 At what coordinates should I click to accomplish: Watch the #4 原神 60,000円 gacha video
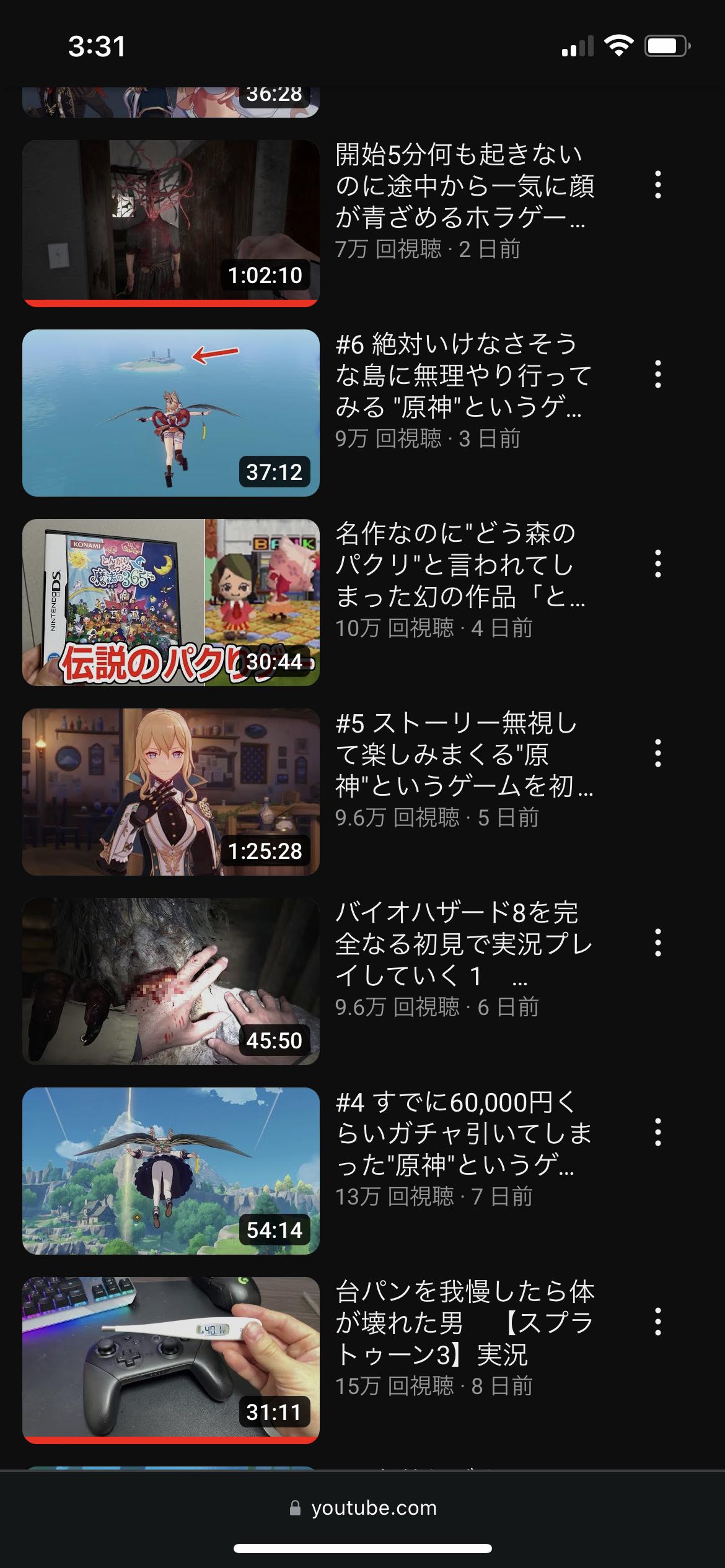coord(170,1170)
